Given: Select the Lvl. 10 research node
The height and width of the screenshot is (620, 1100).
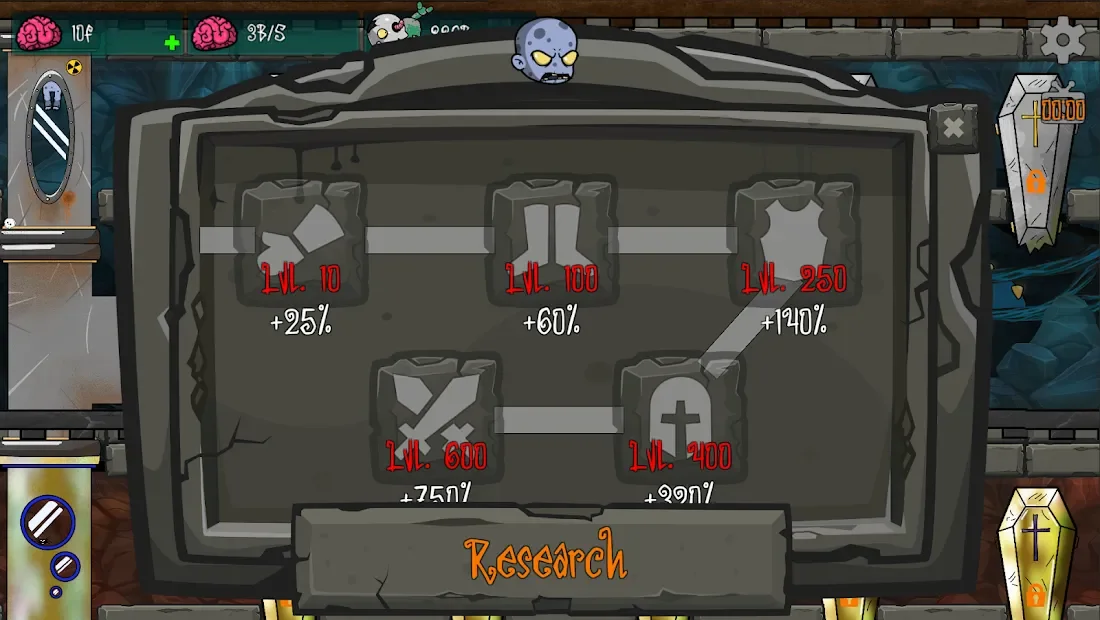Looking at the screenshot, I should [x=301, y=242].
